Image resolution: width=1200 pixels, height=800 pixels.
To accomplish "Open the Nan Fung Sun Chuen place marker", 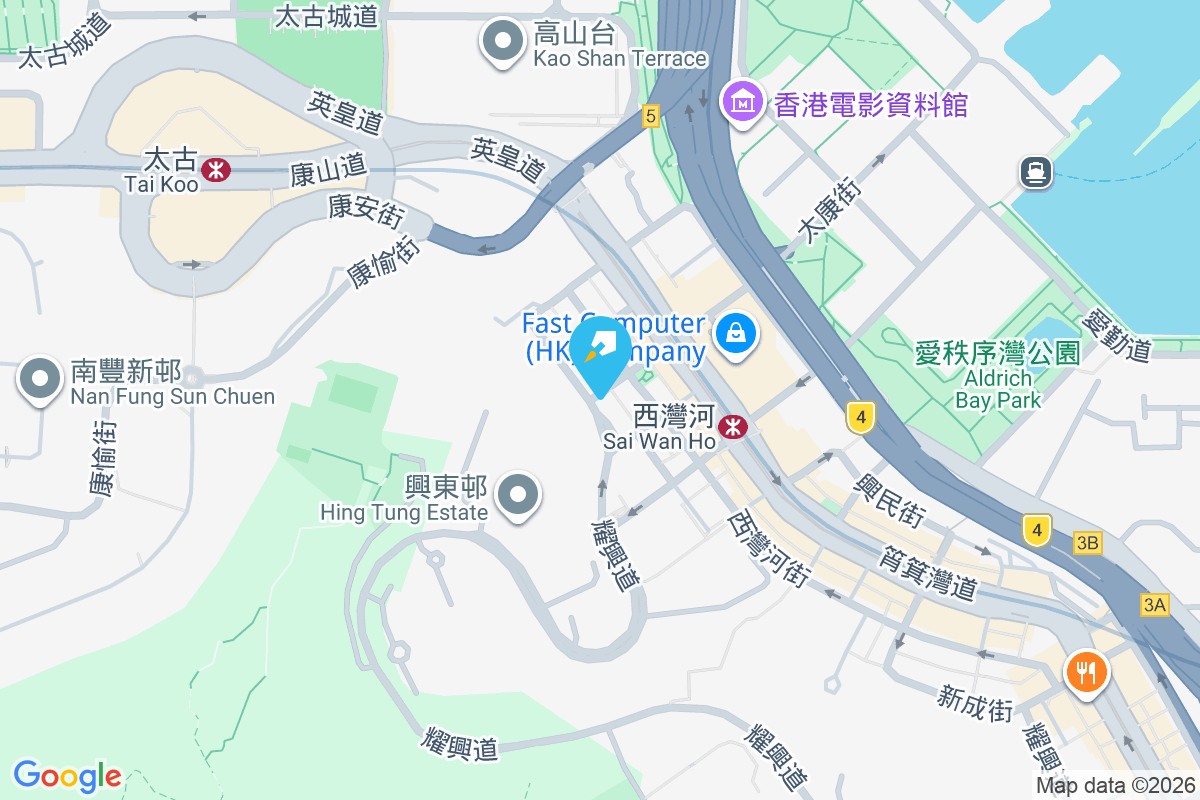I will click(40, 380).
